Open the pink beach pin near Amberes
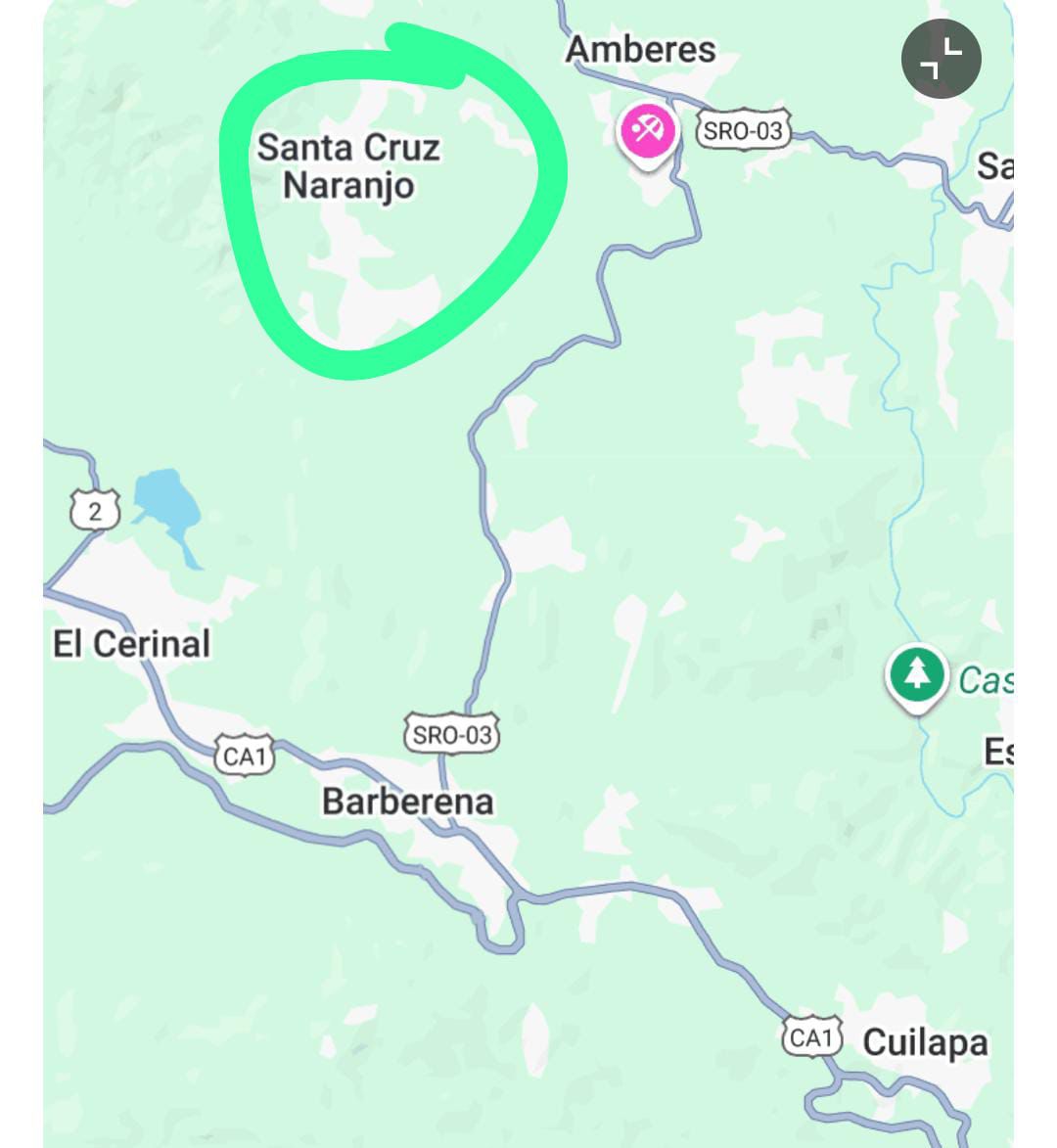Image resolution: width=1057 pixels, height=1148 pixels. point(647,131)
